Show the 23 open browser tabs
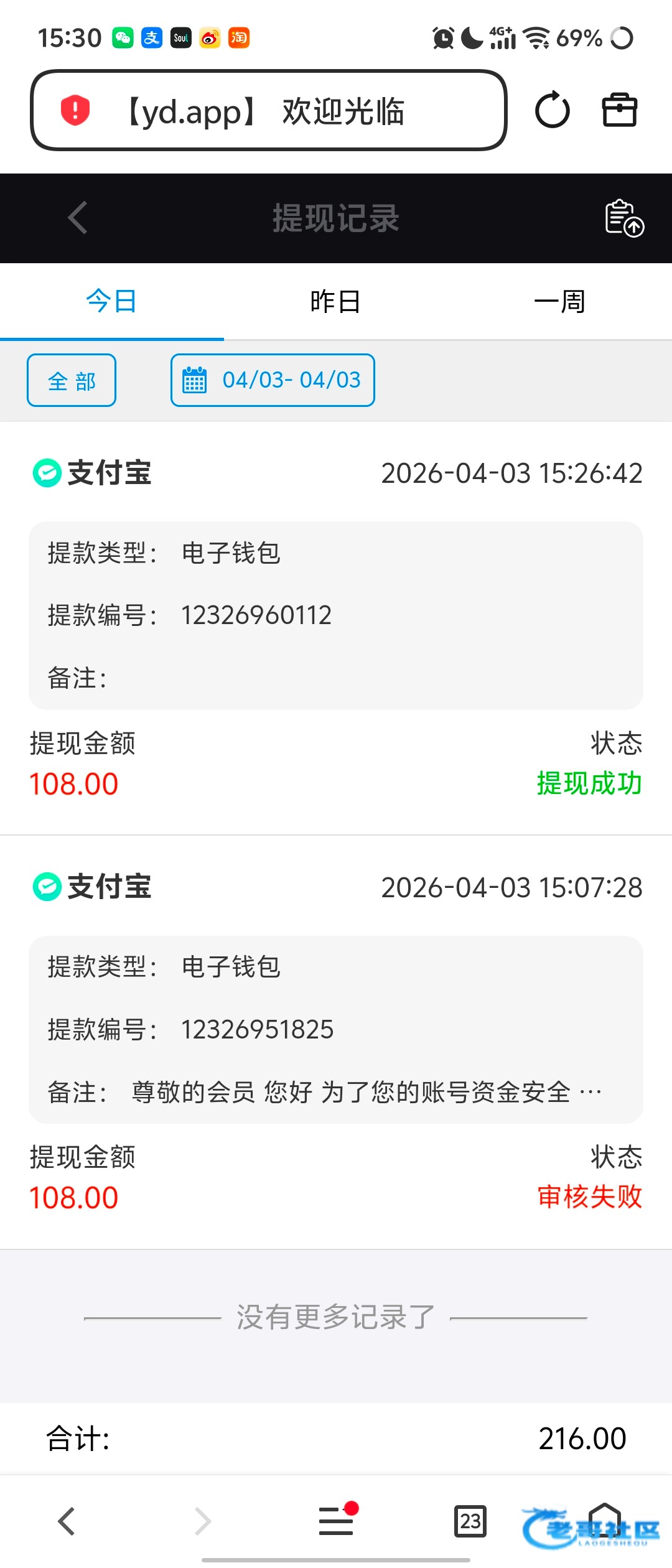Screen dimensions: 672x1568 click(470, 1521)
